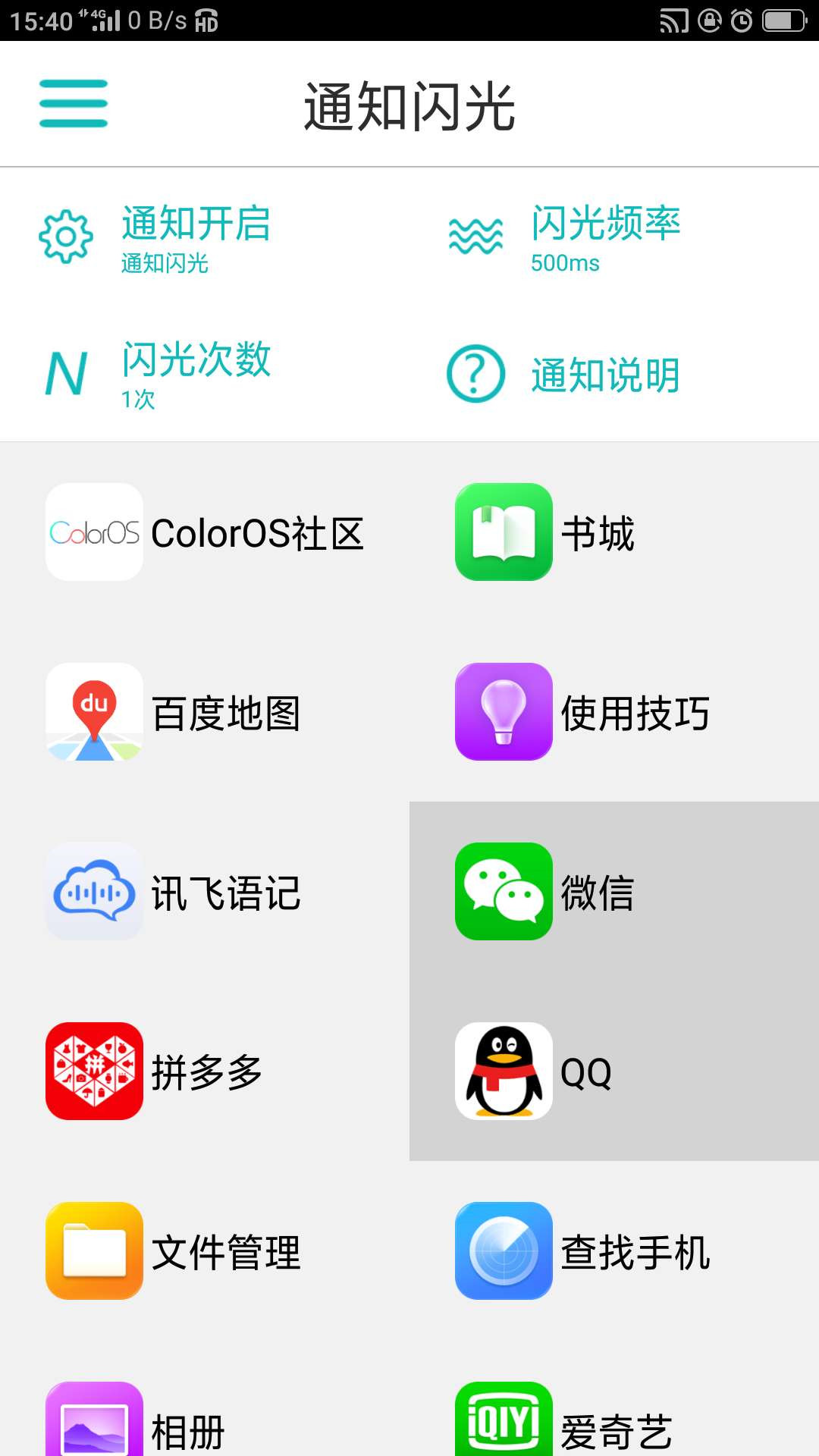Toggle 微信 app selection
The height and width of the screenshot is (1456, 819).
(x=614, y=892)
